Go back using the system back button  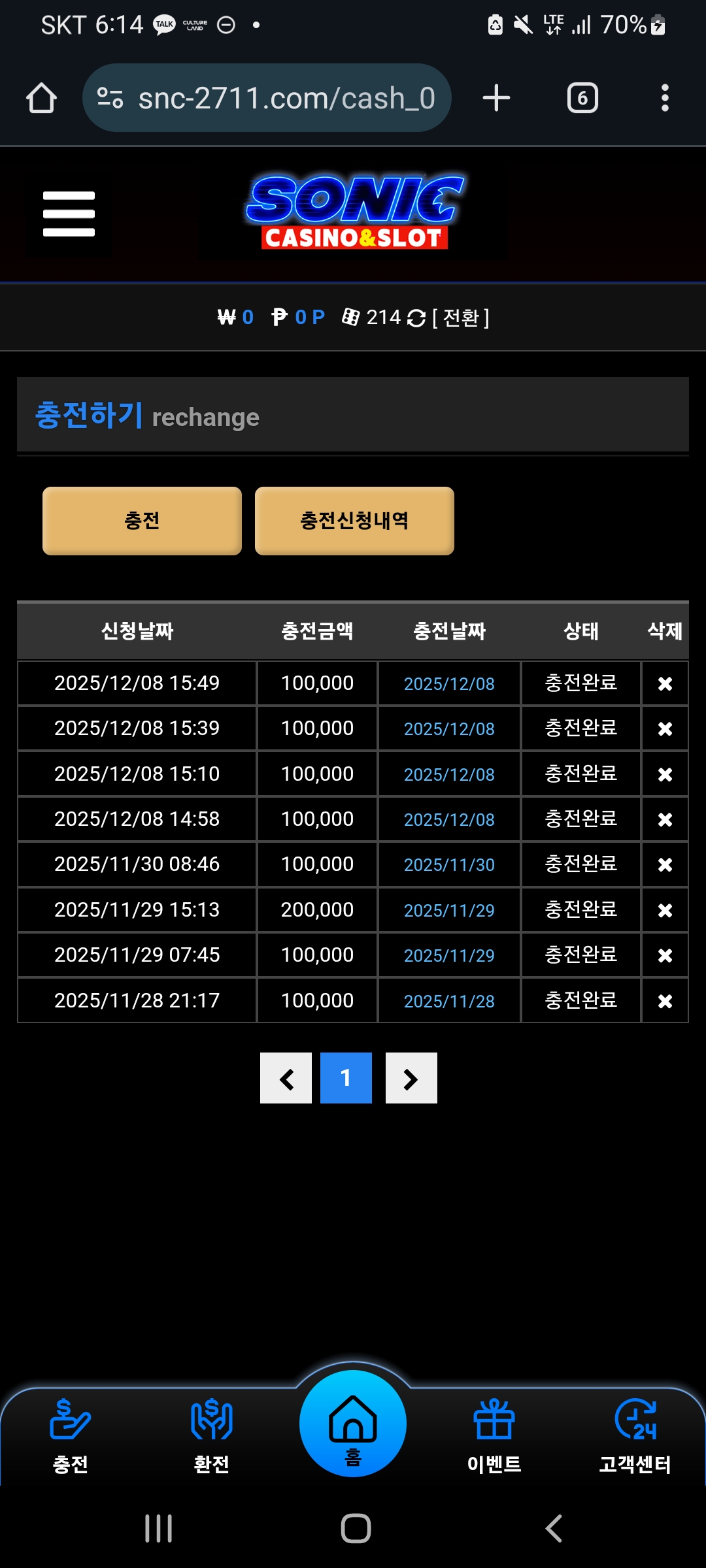click(x=554, y=1528)
